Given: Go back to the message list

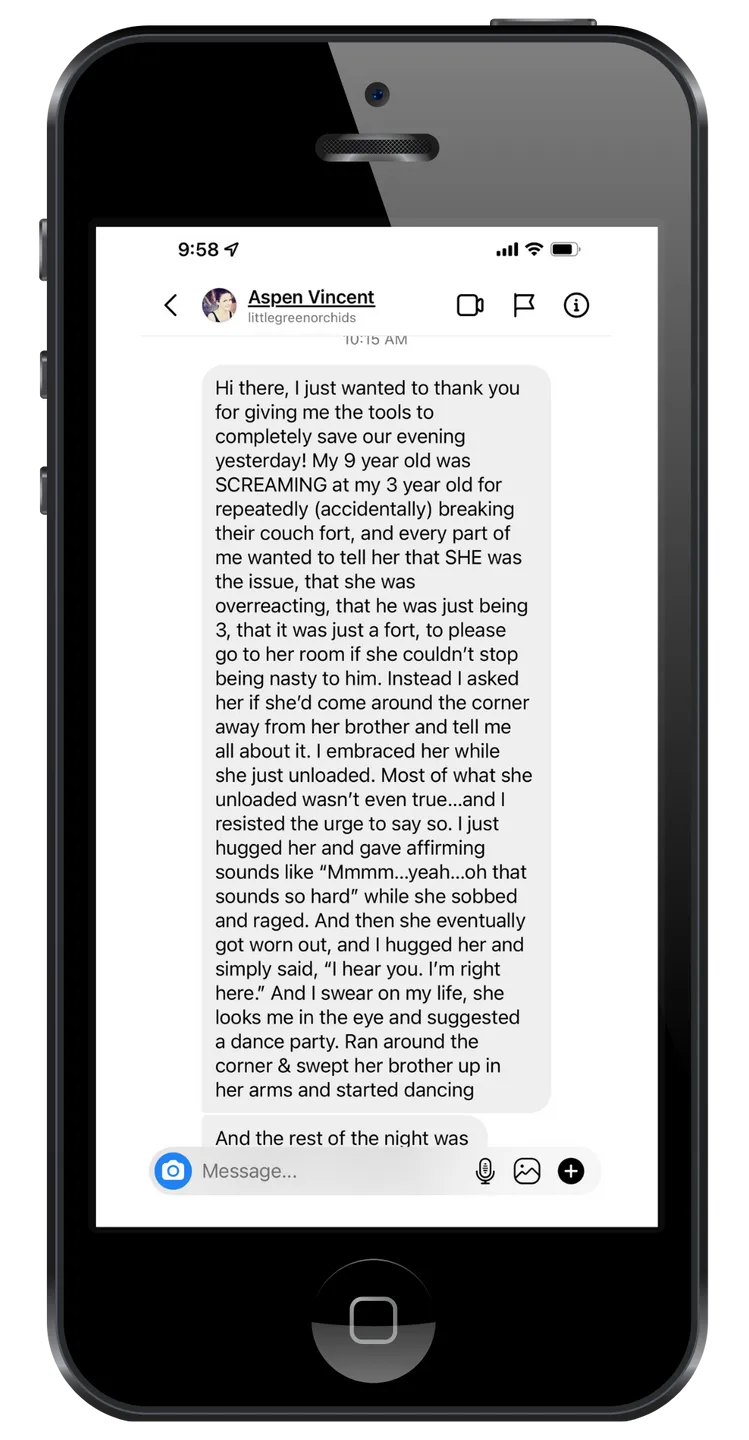Looking at the screenshot, I should 171,305.
